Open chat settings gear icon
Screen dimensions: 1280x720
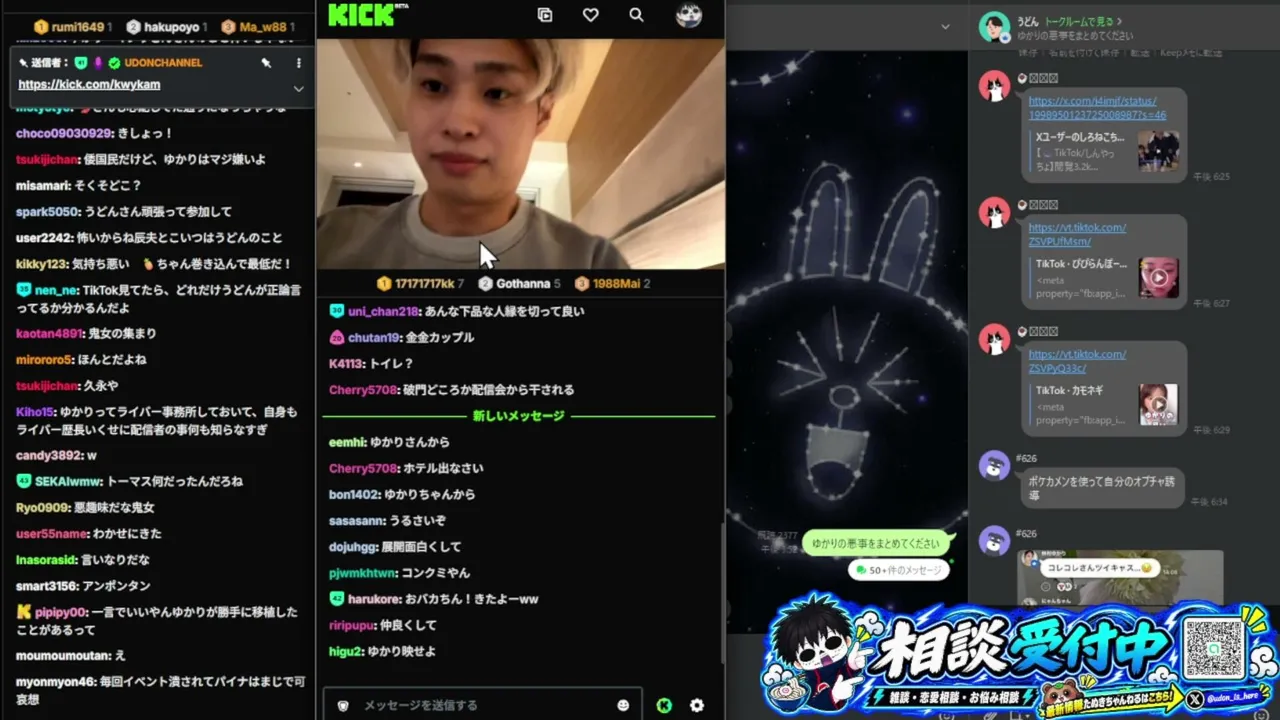coord(697,705)
